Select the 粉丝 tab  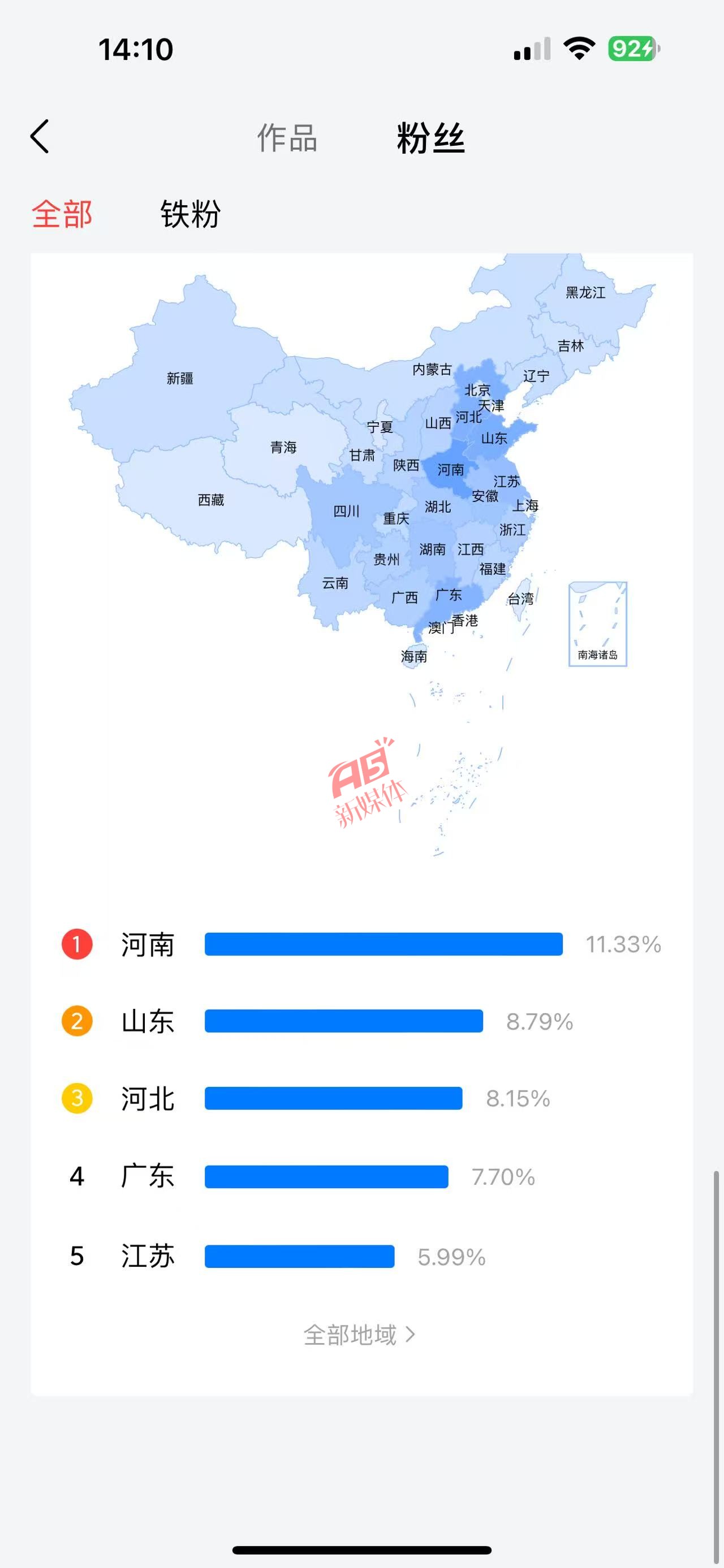coord(430,137)
